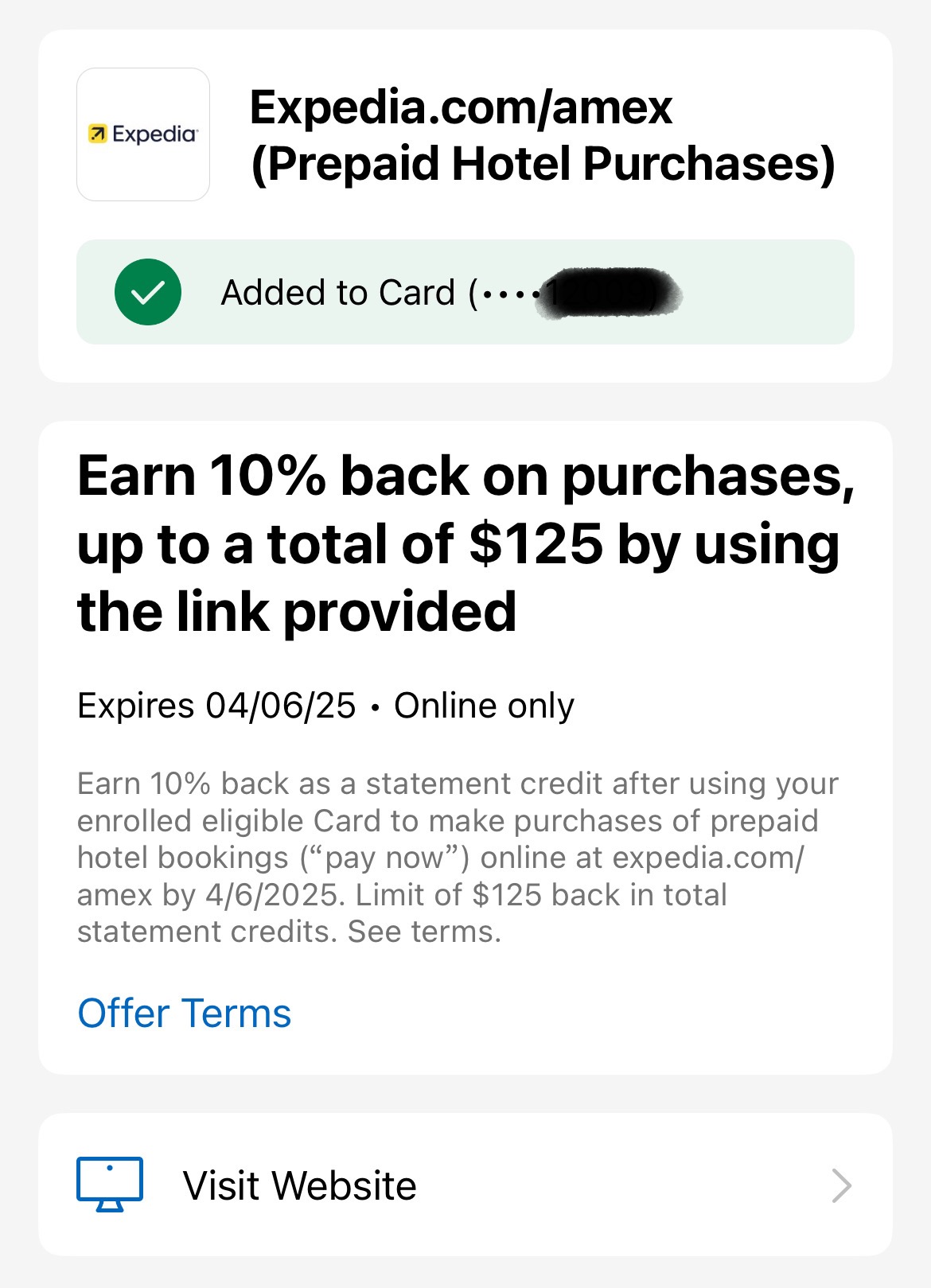Screen dimensions: 931x1288
Task: Open the Visit Website row
Action: 465,1185
